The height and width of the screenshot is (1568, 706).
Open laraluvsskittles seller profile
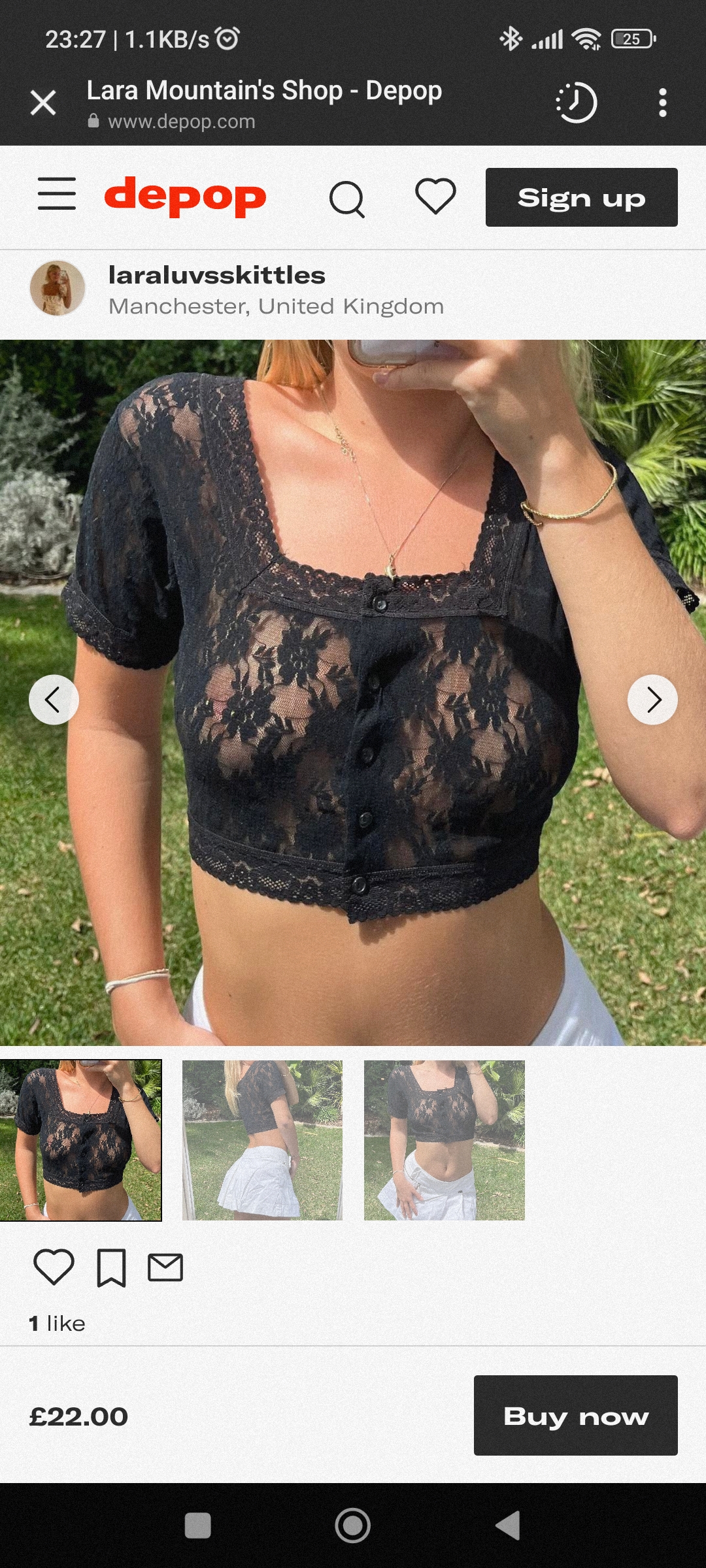(x=216, y=276)
